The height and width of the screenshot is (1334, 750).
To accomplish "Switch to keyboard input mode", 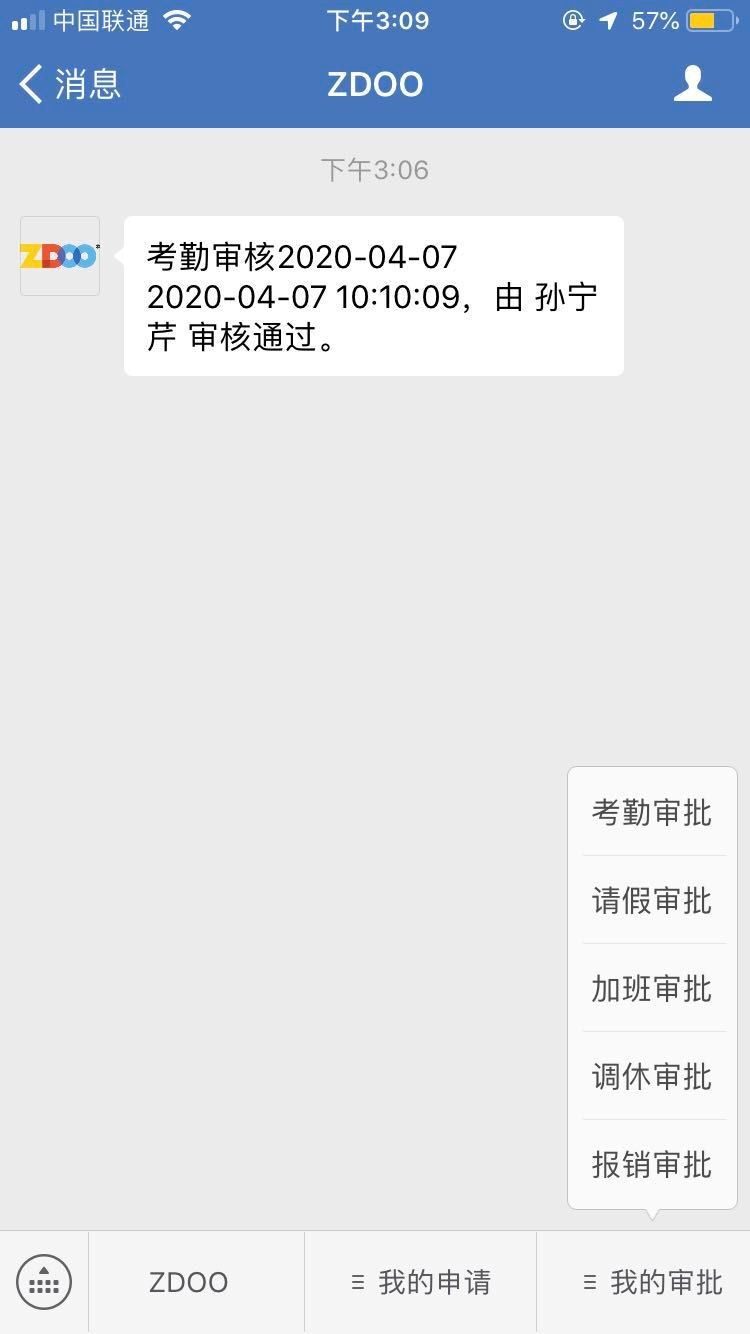I will [x=44, y=1282].
